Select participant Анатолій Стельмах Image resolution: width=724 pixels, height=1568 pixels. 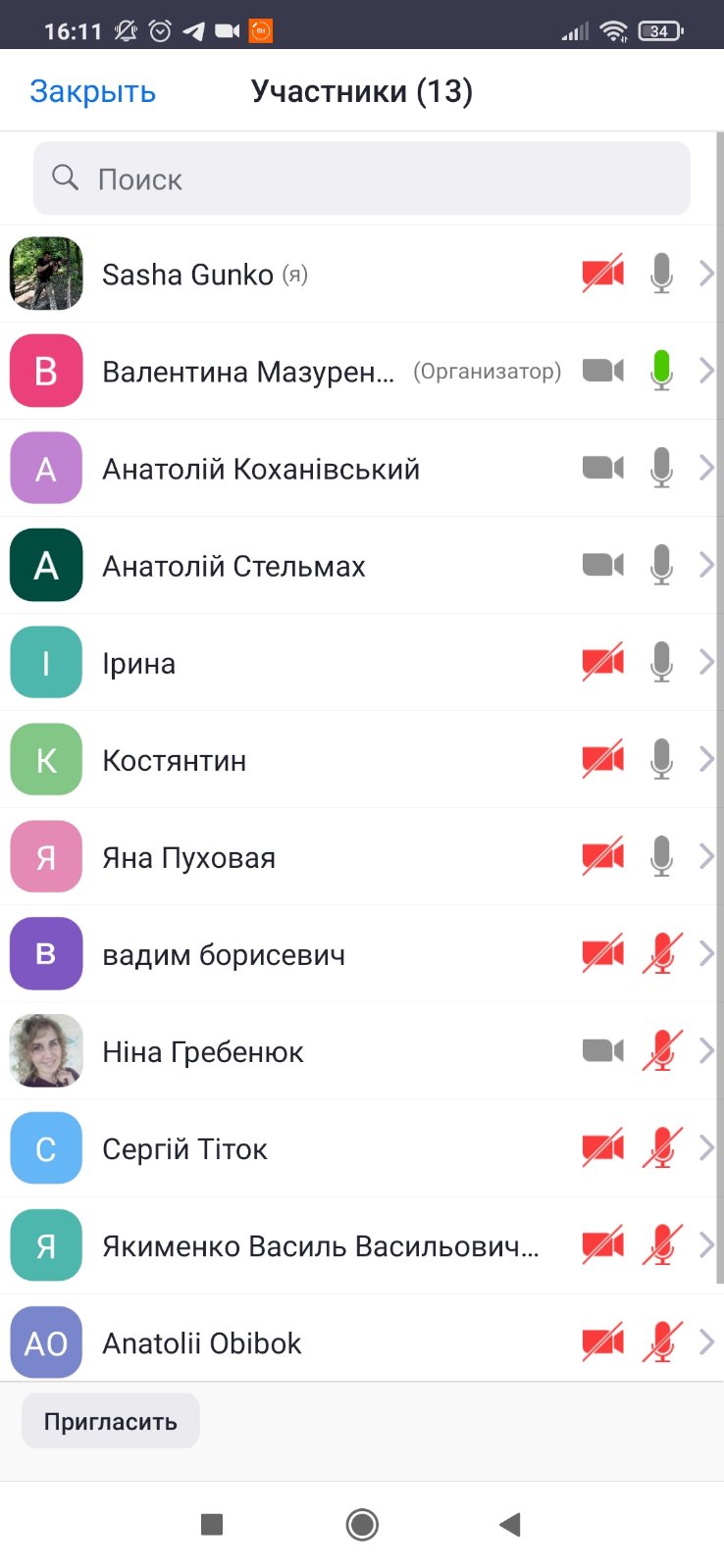click(x=294, y=566)
